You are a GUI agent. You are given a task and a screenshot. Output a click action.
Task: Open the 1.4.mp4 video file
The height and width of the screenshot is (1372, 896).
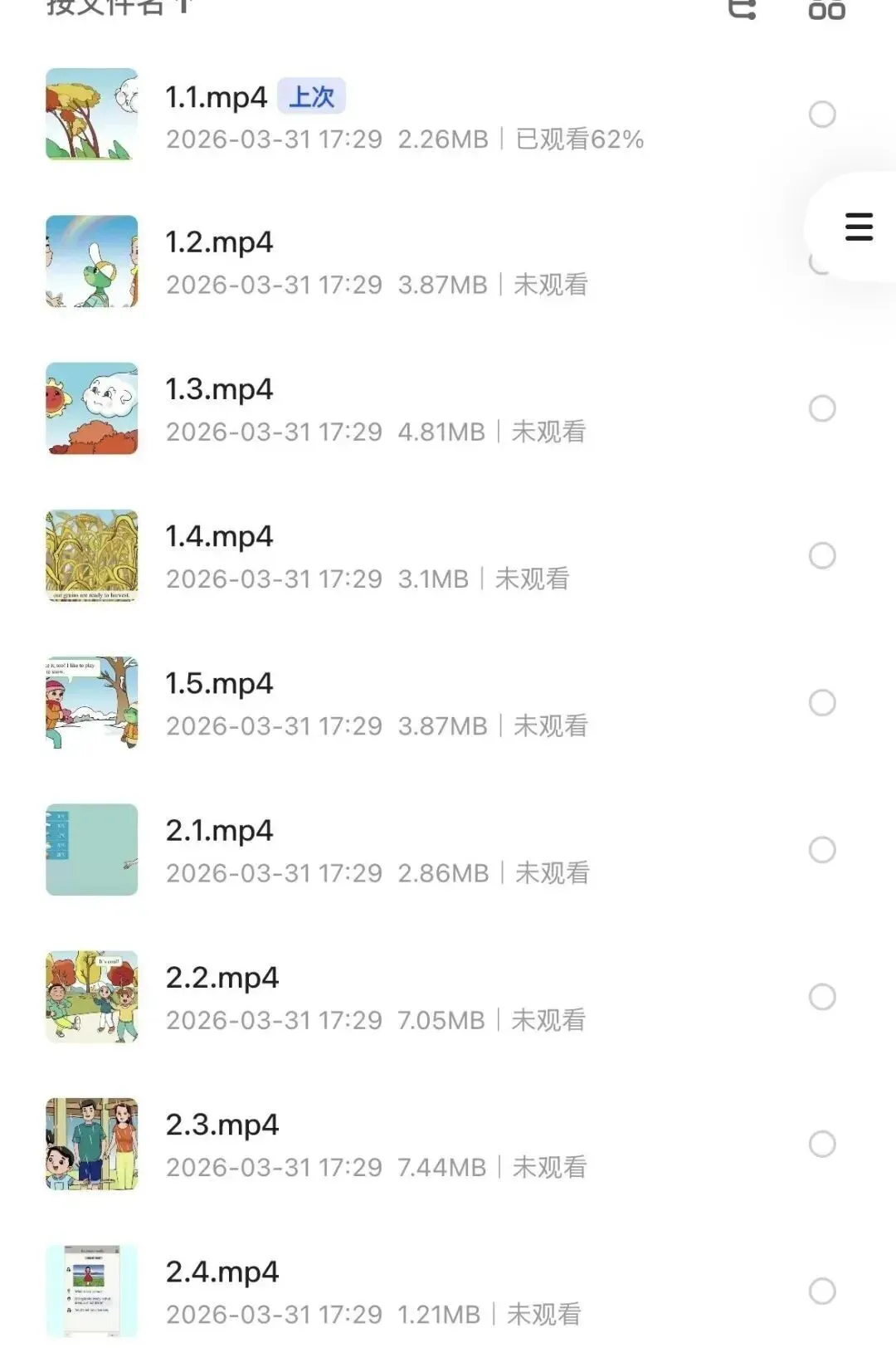pyautogui.click(x=219, y=537)
